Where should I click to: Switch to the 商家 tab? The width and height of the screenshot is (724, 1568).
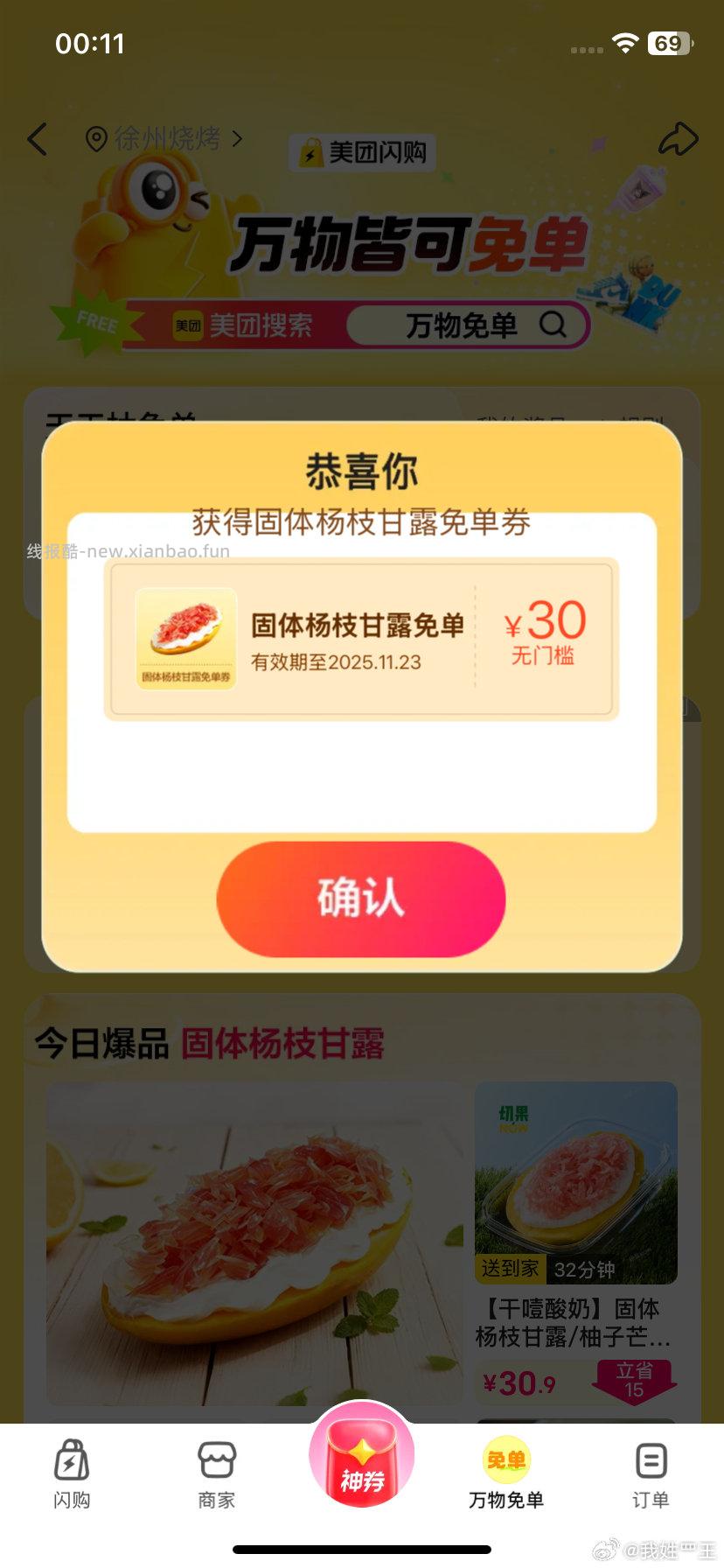point(217,1473)
